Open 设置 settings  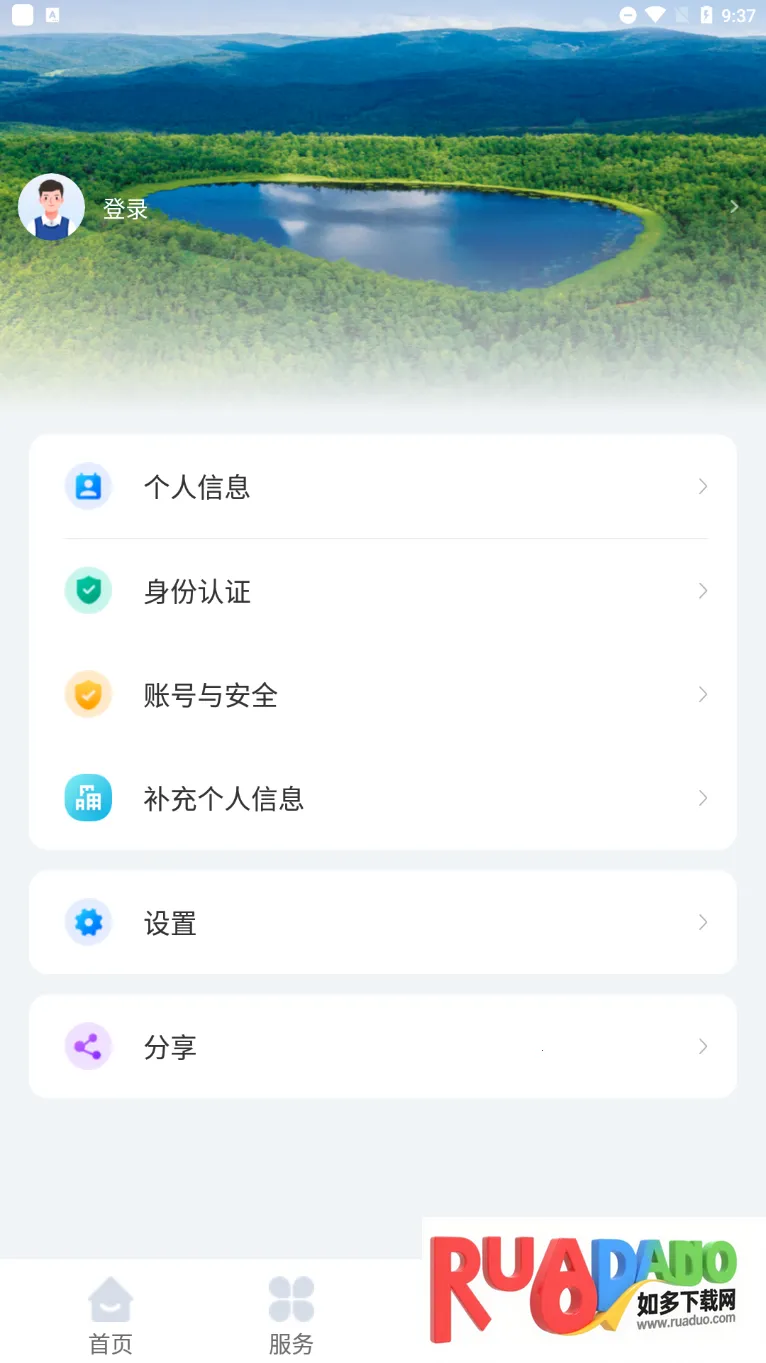[x=383, y=922]
